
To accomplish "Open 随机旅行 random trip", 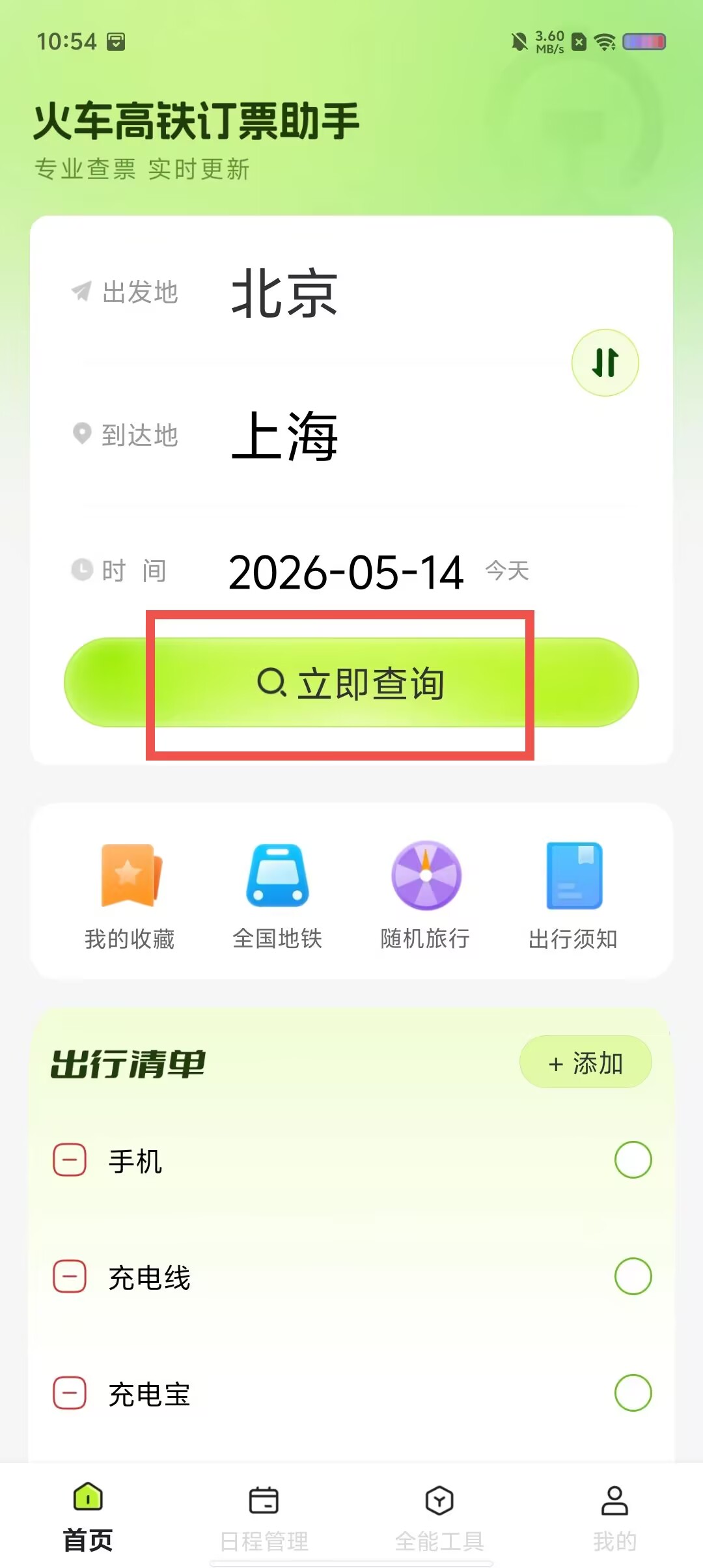I will pyautogui.click(x=426, y=896).
